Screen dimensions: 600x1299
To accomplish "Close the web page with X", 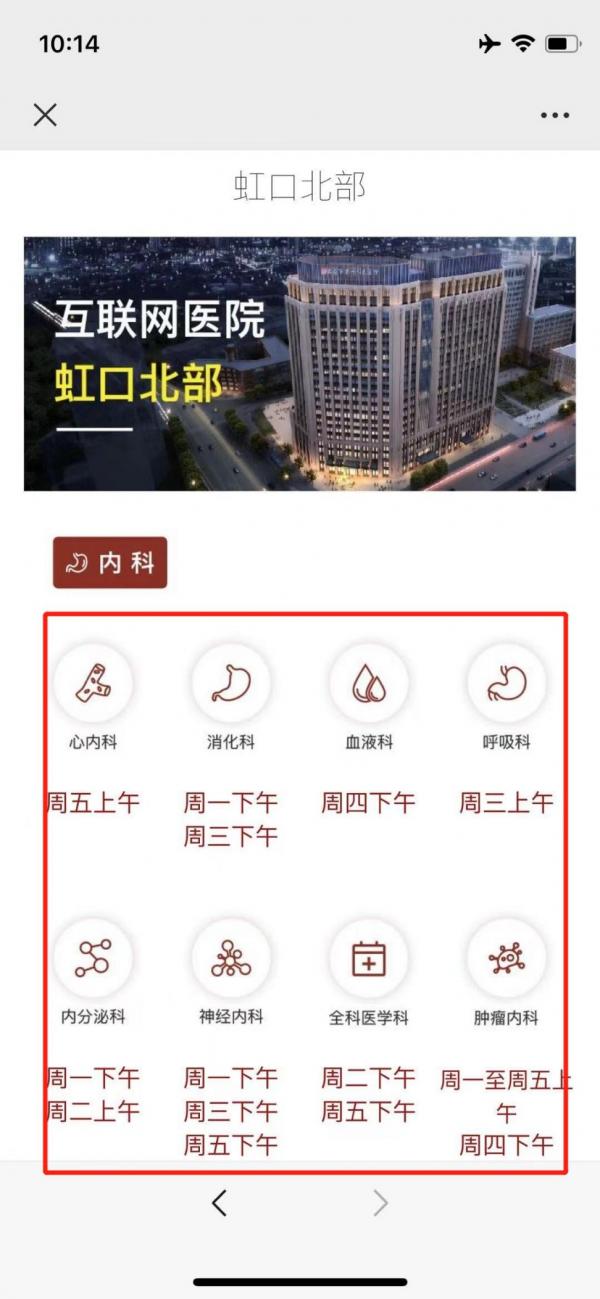I will tap(45, 115).
